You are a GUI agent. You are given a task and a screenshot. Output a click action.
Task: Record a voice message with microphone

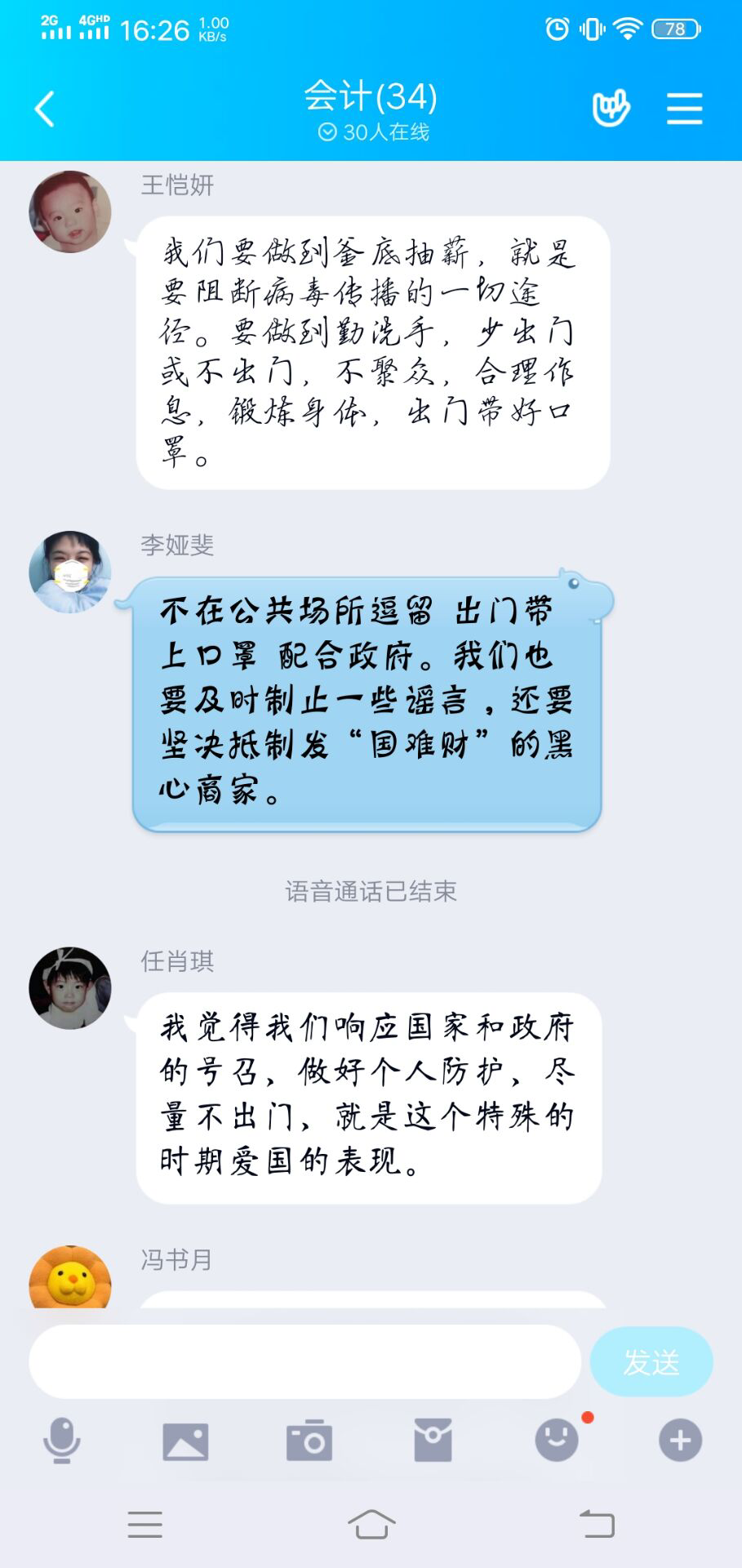click(x=62, y=1440)
